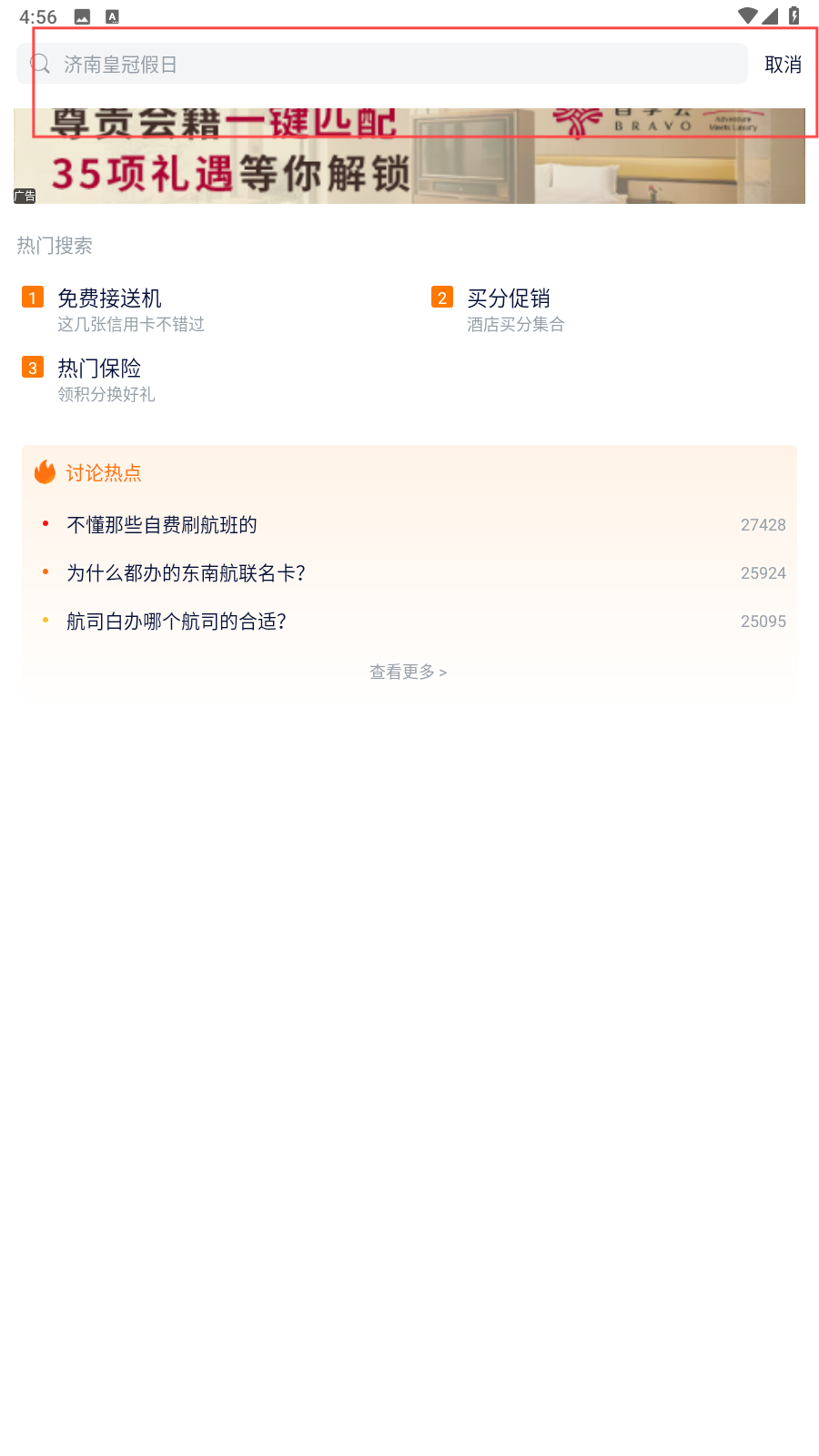The image size is (819, 1456).
Task: Open the 35项礼遇 ad banner
Action: 409,156
